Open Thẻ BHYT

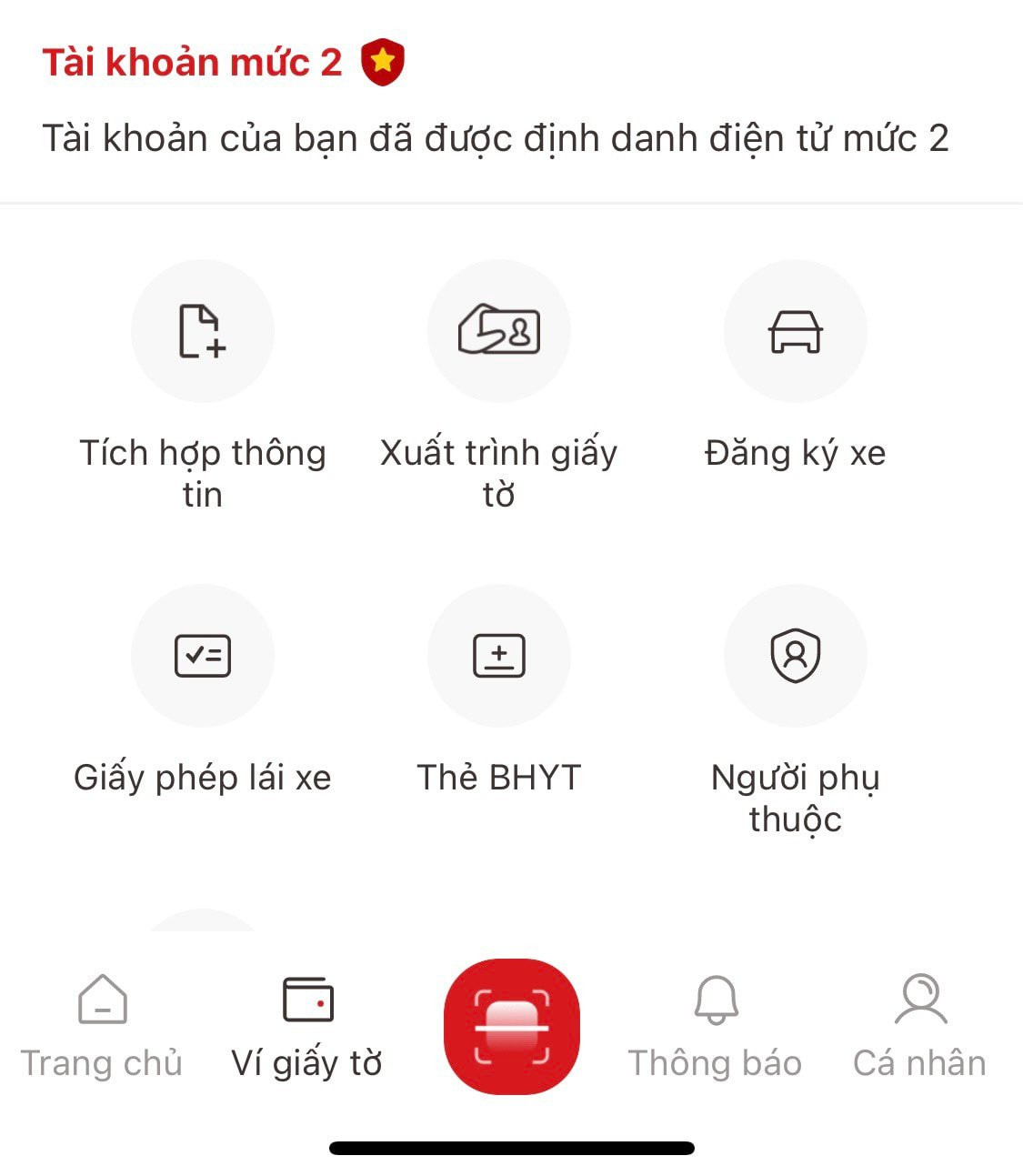coord(498,656)
